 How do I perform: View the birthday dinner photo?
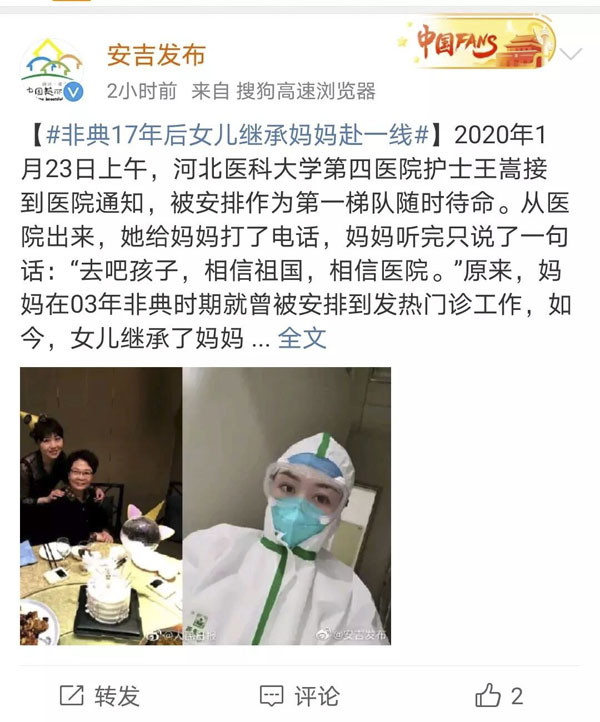pos(101,505)
